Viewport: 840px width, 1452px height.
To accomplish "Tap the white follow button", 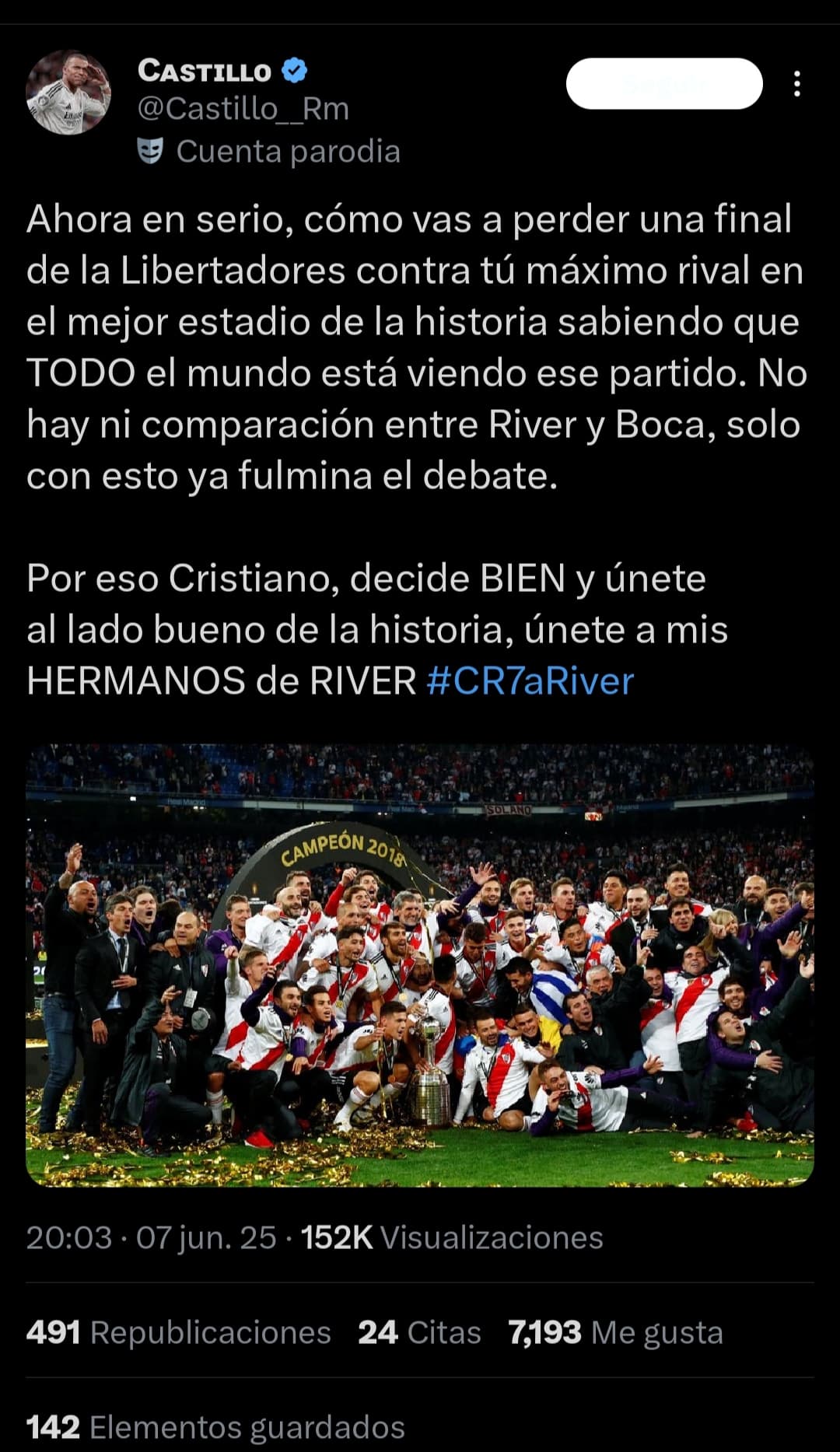I will point(664,83).
